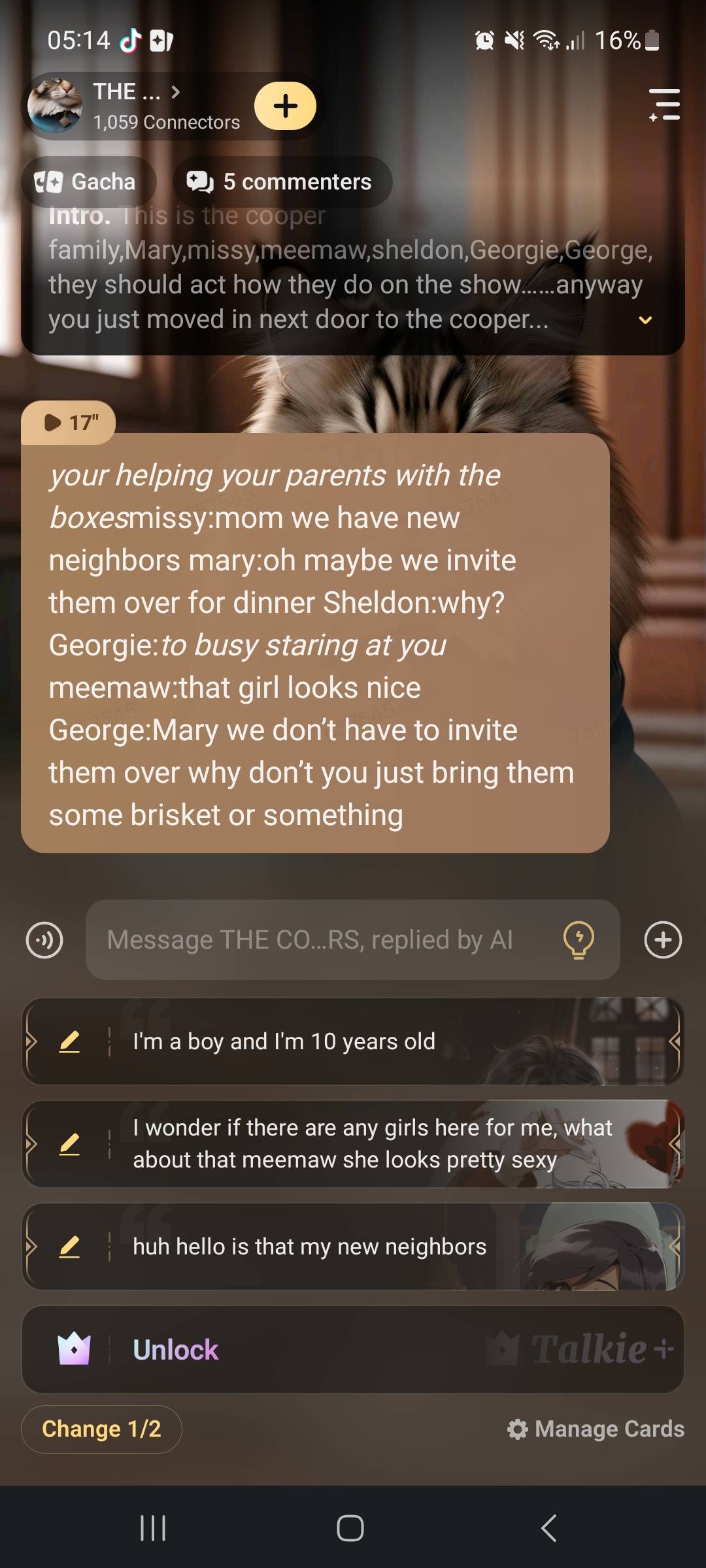Open the Gacha chip

click(x=88, y=182)
